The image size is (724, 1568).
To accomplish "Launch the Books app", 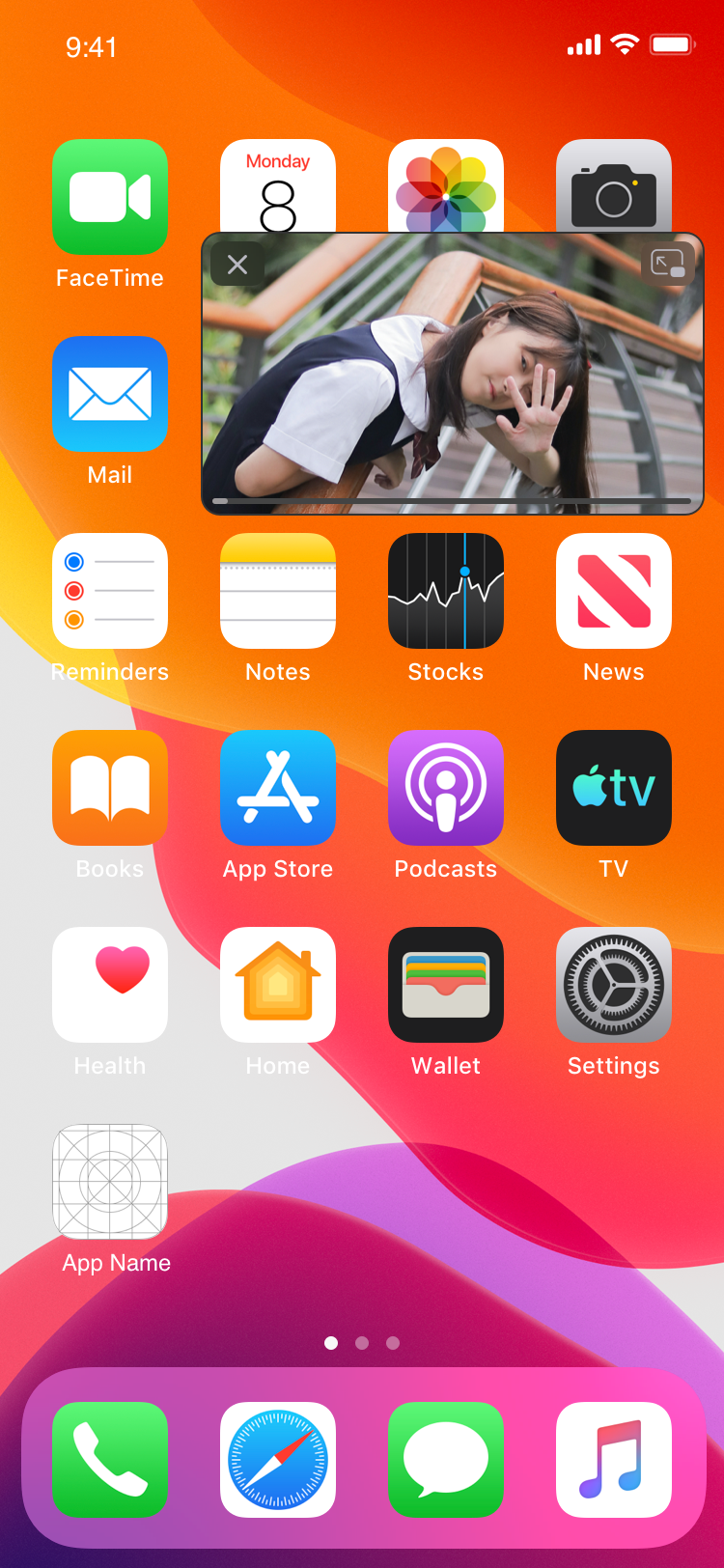I will coord(110,788).
